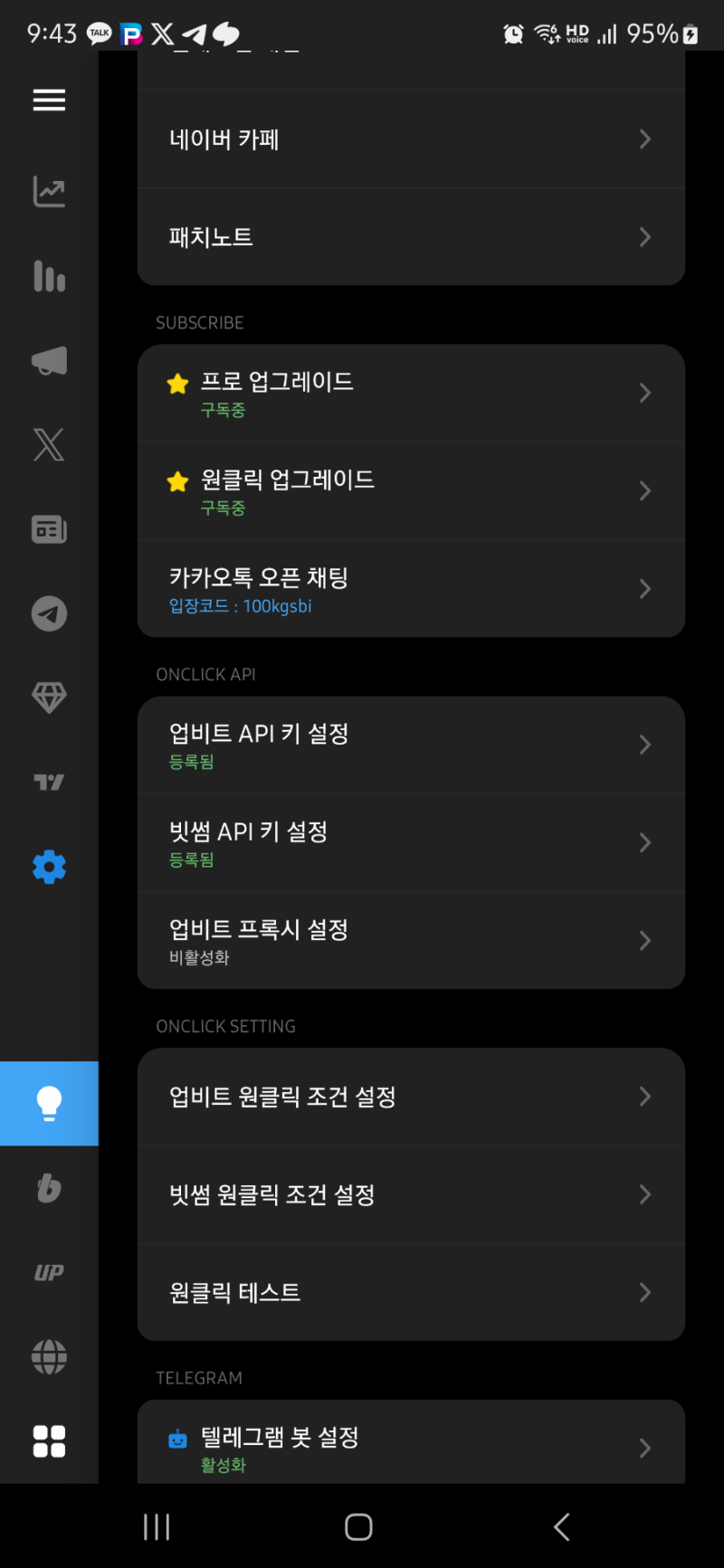Select the Bithumb 'b' sidebar icon
Screen dimensions: 724x1568
[49, 1188]
